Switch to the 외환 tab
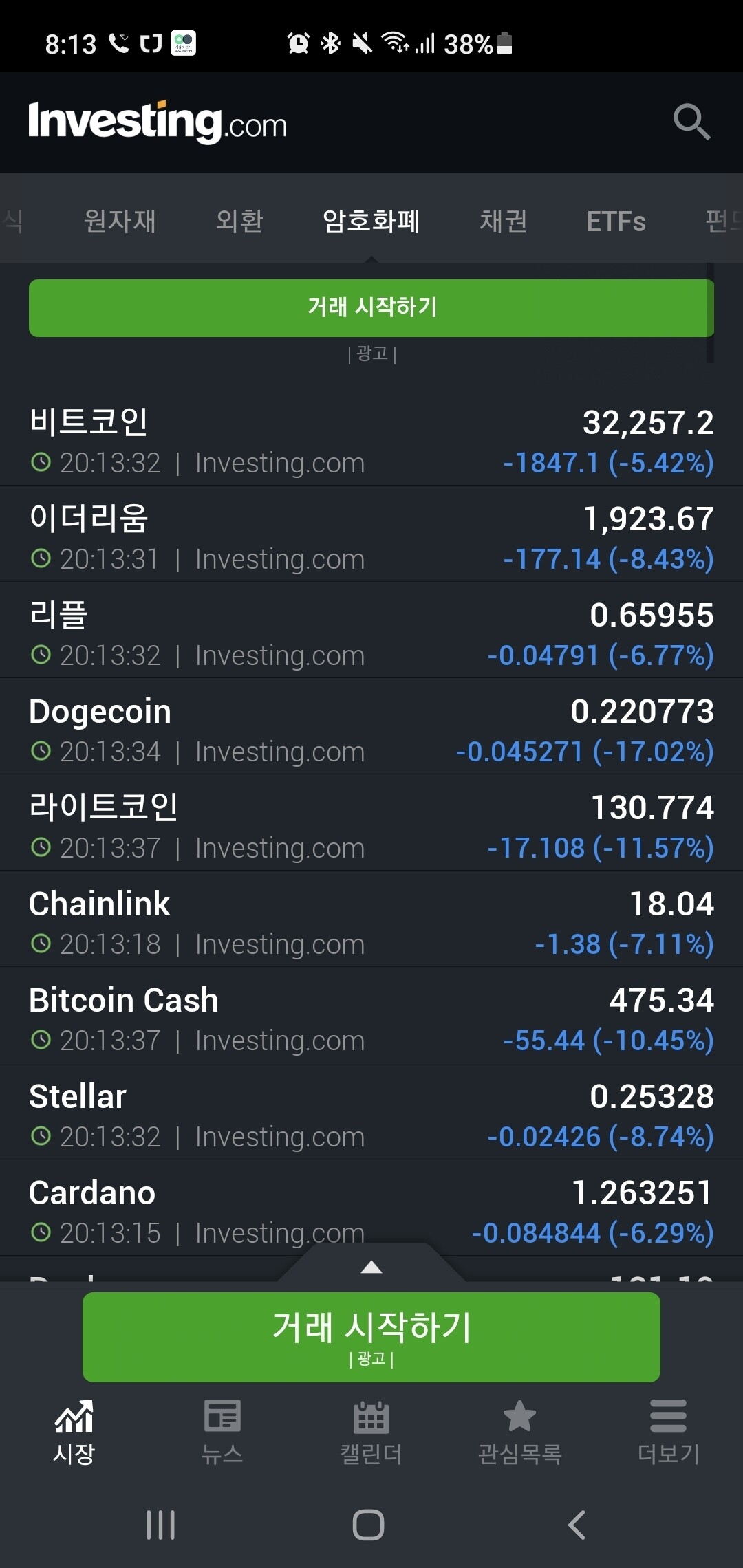This screenshot has height=1568, width=743. point(239,221)
